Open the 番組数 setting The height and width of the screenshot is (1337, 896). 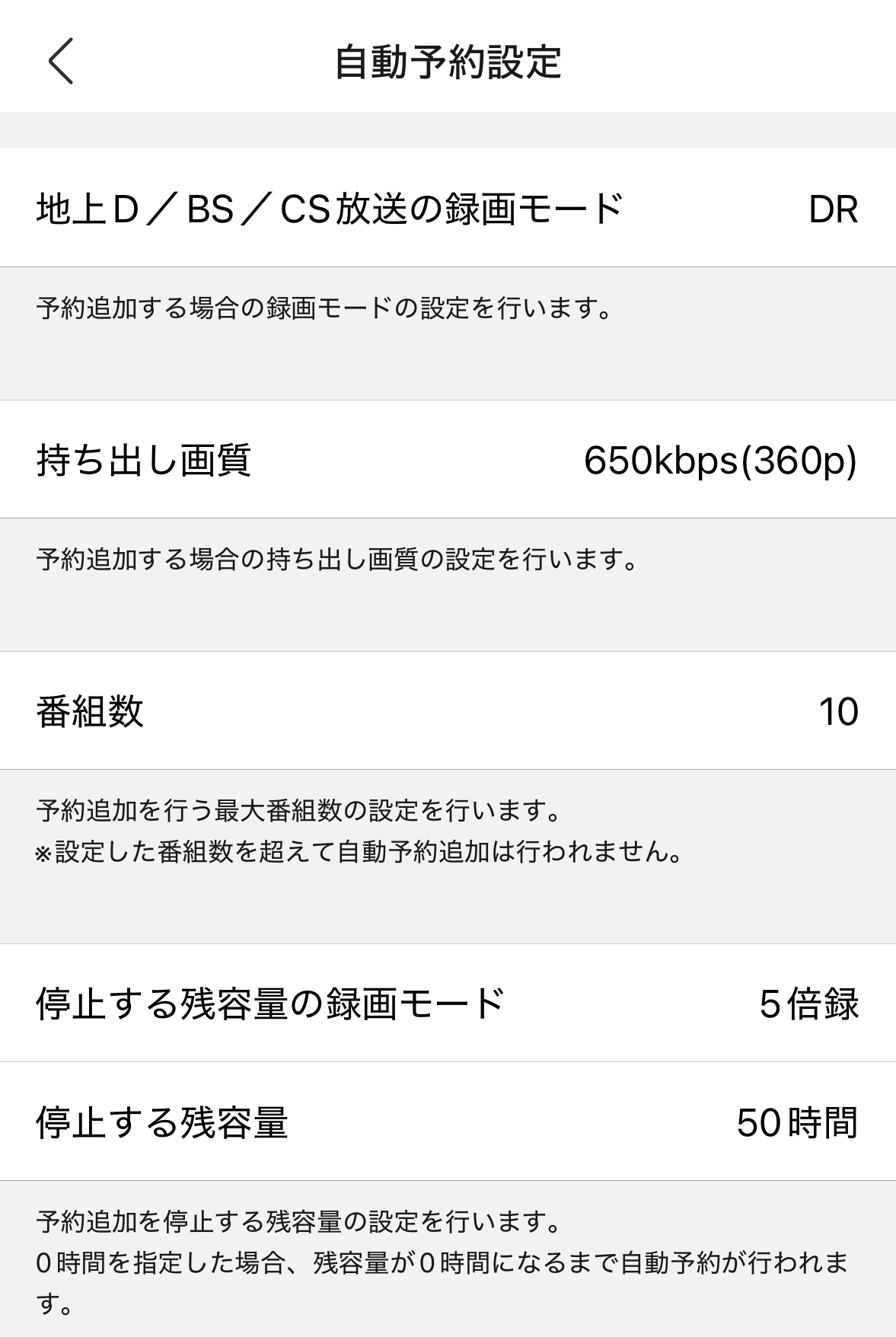[448, 711]
